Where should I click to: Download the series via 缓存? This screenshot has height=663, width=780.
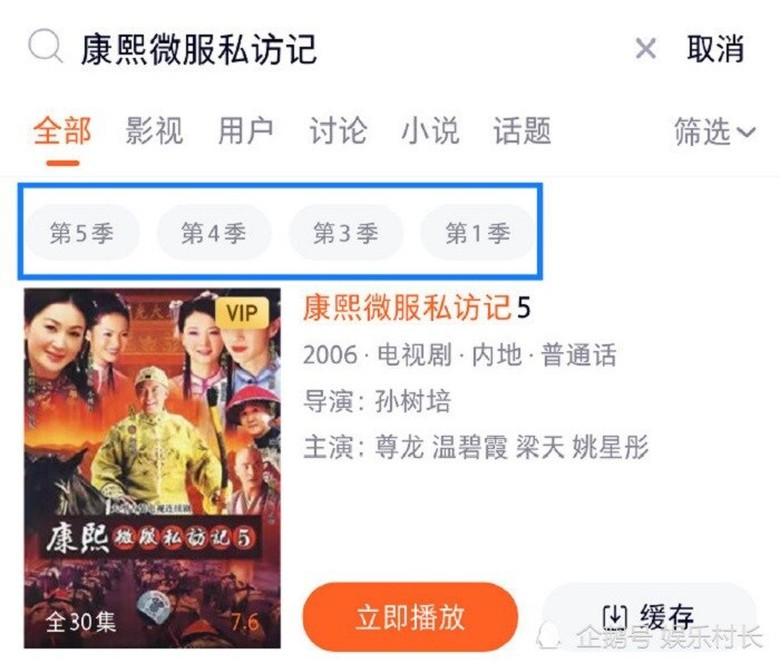pos(648,616)
